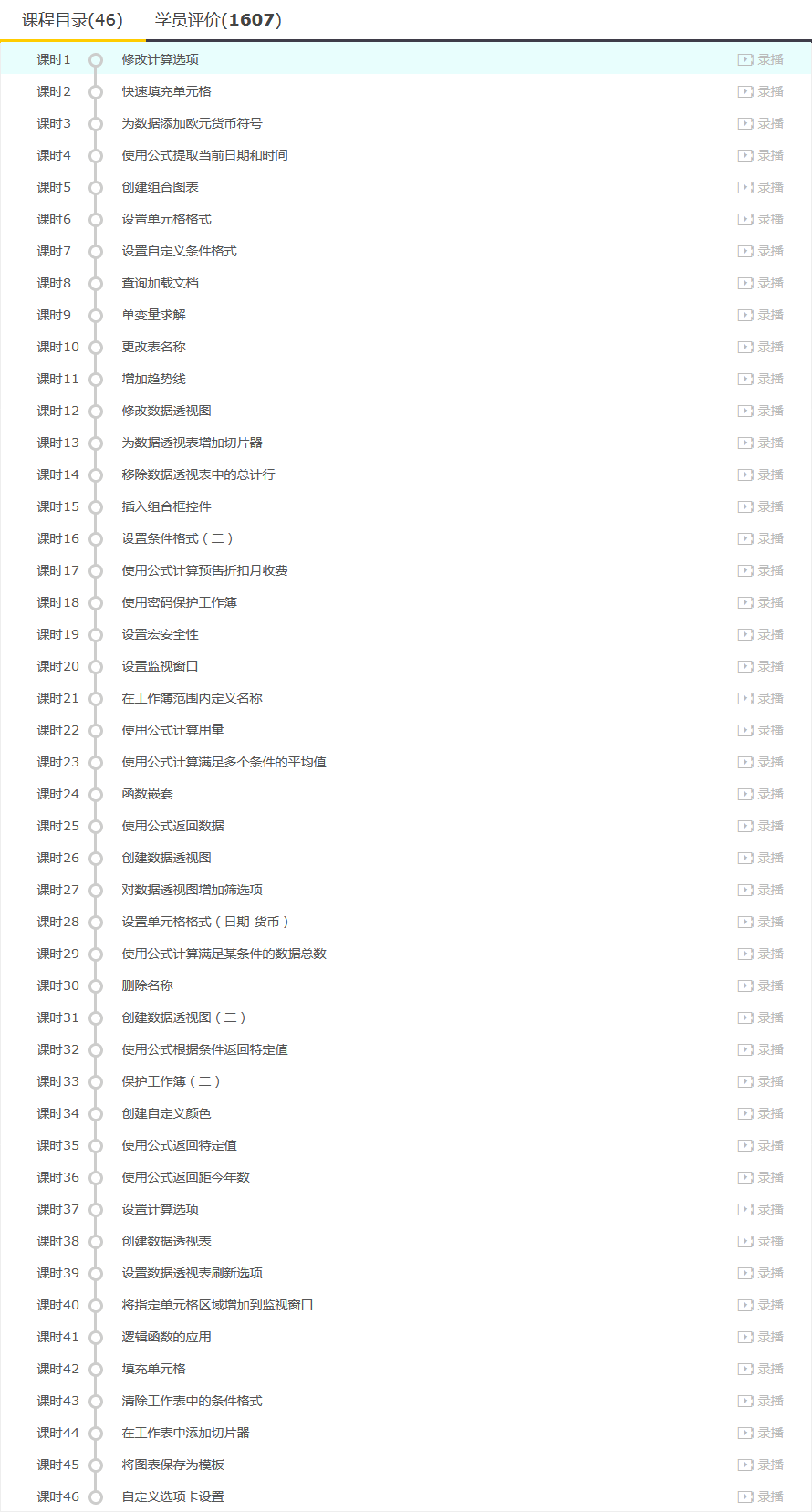Open lesson 2 快速填充单元格
The width and height of the screenshot is (812, 1512).
[166, 91]
